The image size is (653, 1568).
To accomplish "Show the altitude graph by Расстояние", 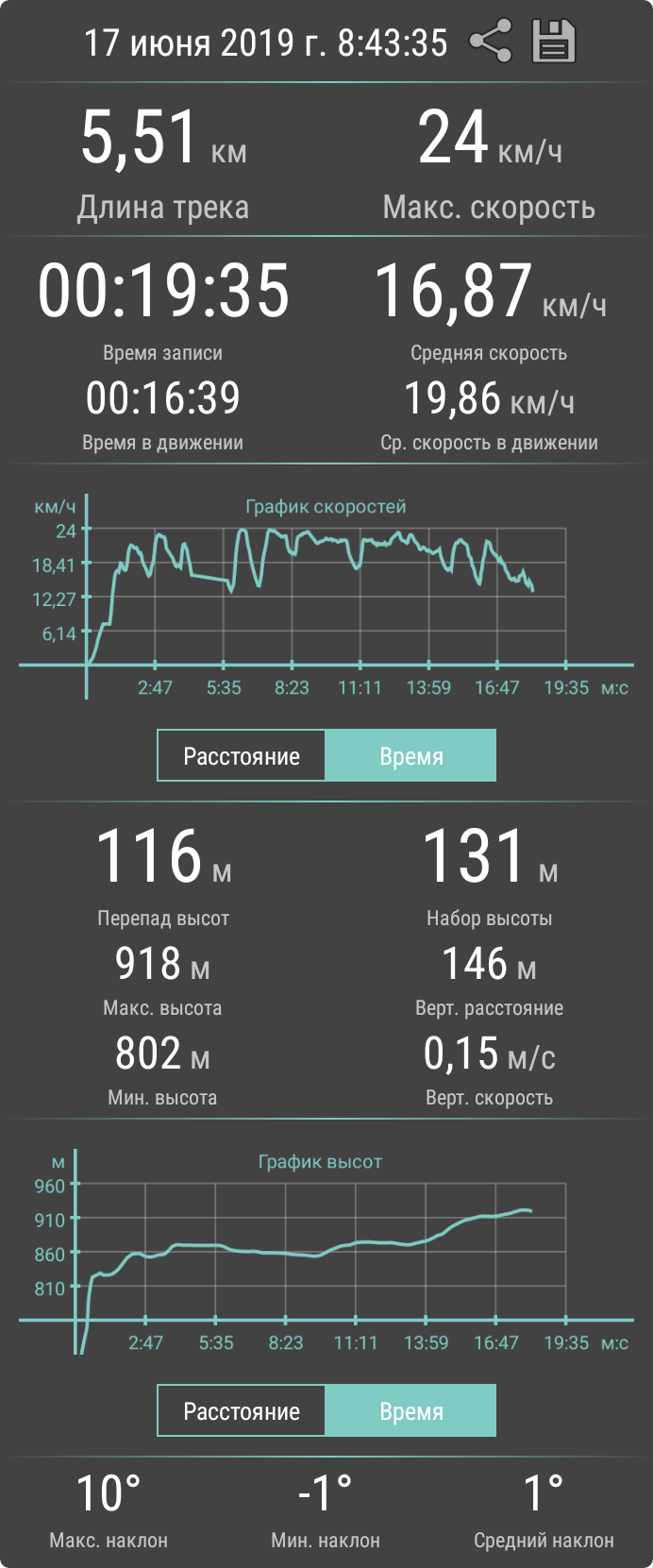I will pos(242,1411).
